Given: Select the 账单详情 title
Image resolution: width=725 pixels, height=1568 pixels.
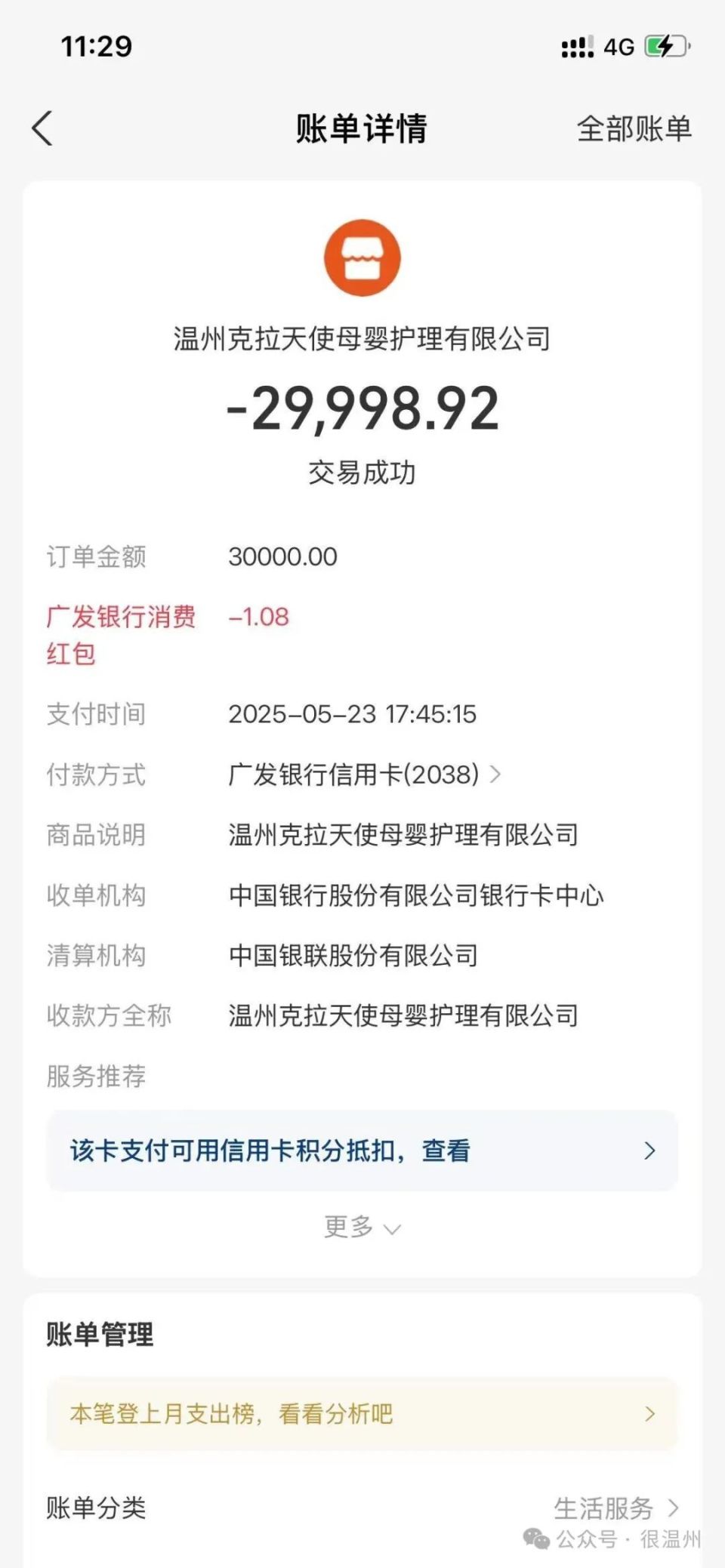Looking at the screenshot, I should click(x=362, y=128).
